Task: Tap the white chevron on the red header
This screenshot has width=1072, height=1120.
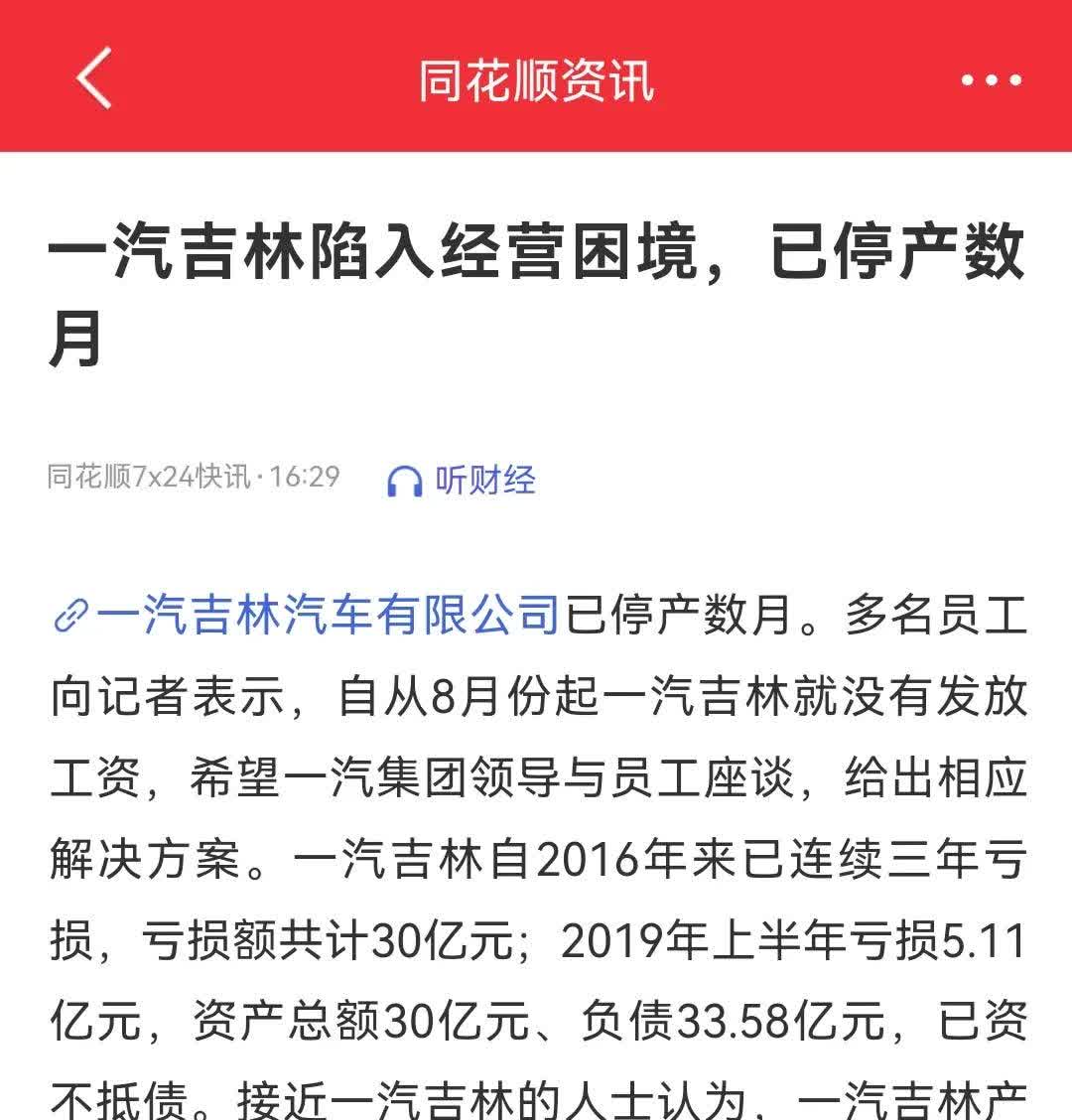Action: click(87, 79)
